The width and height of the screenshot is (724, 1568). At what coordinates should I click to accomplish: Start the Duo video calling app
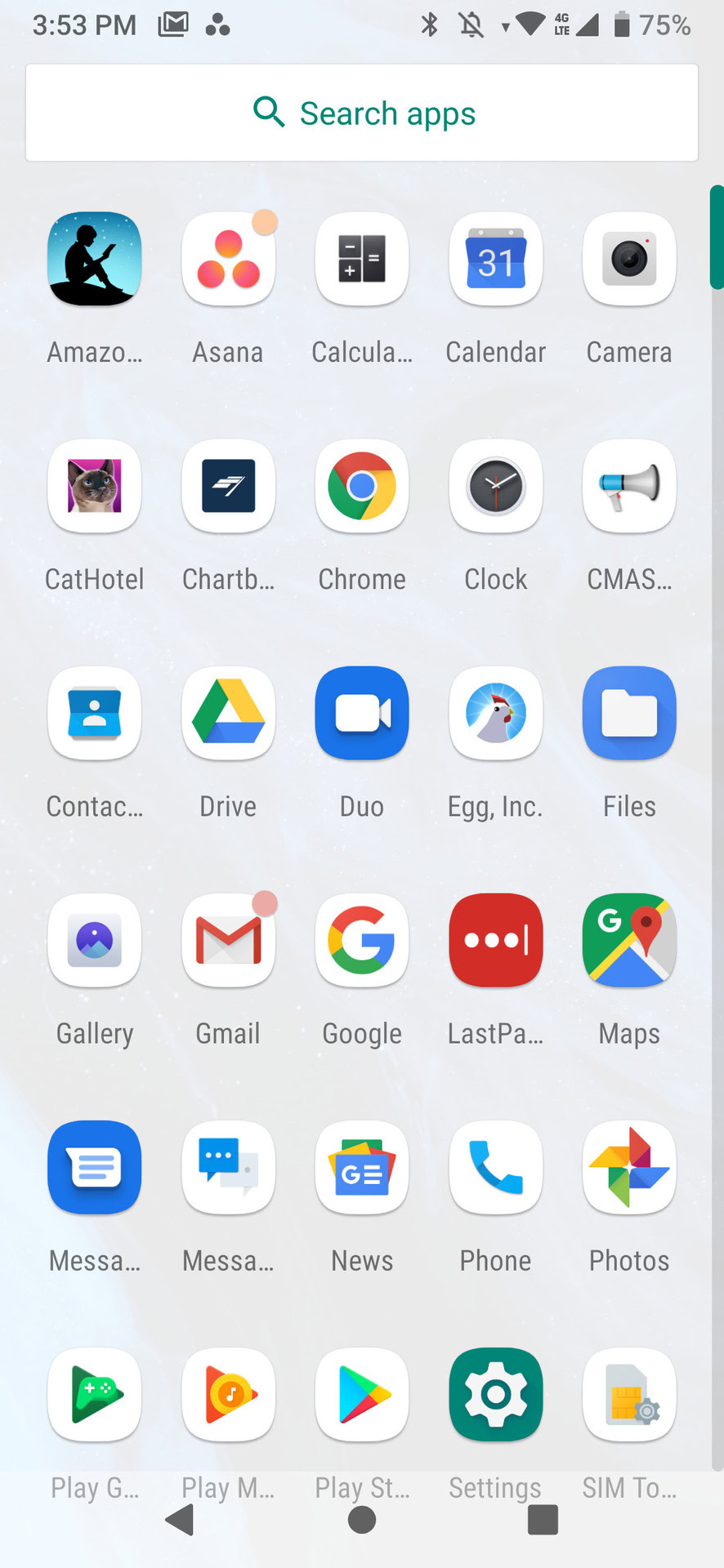point(362,714)
